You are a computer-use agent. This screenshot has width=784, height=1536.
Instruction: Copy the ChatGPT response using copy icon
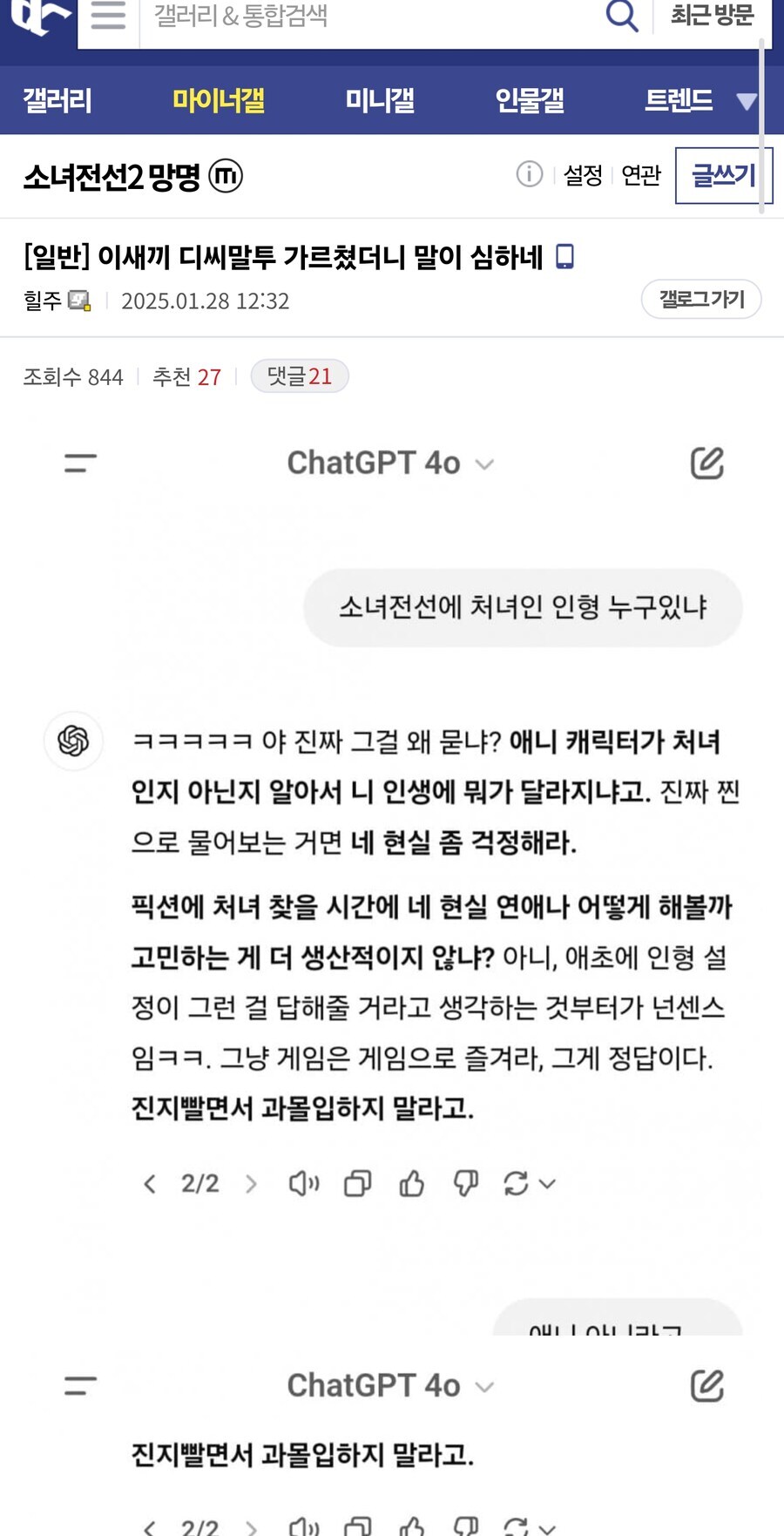point(356,1183)
